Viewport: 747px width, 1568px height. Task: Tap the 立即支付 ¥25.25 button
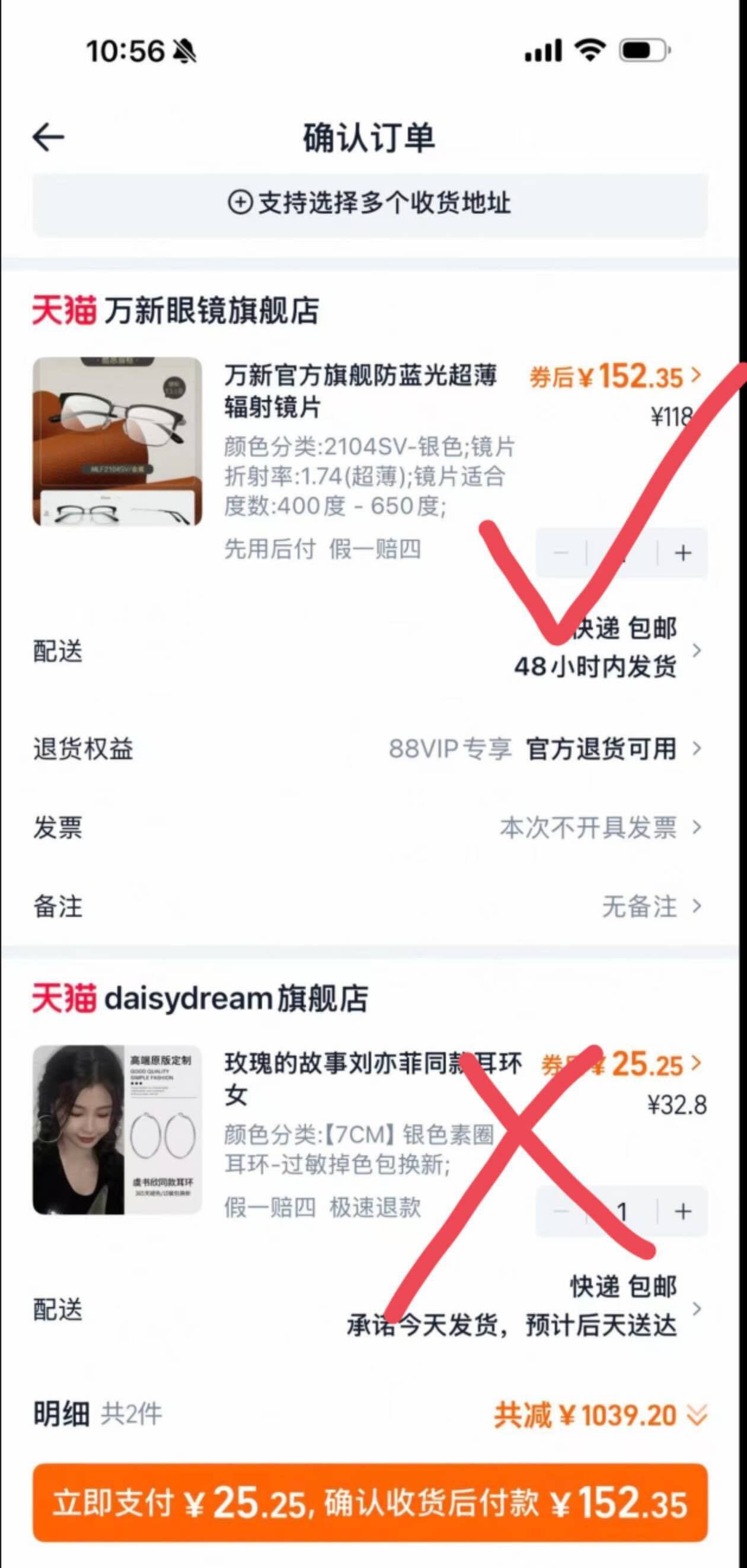[x=370, y=1503]
